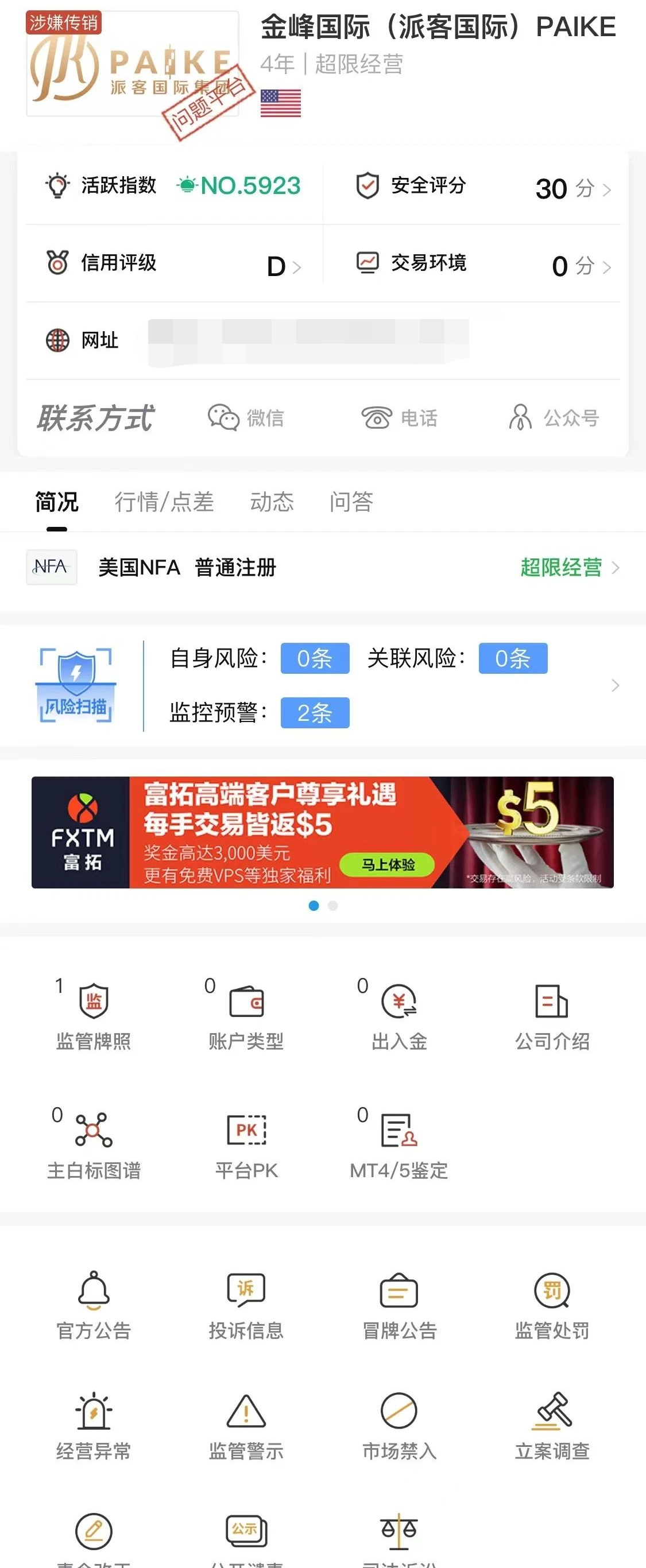This screenshot has height=1568, width=646.
Task: Open the 问答 tab
Action: click(353, 502)
